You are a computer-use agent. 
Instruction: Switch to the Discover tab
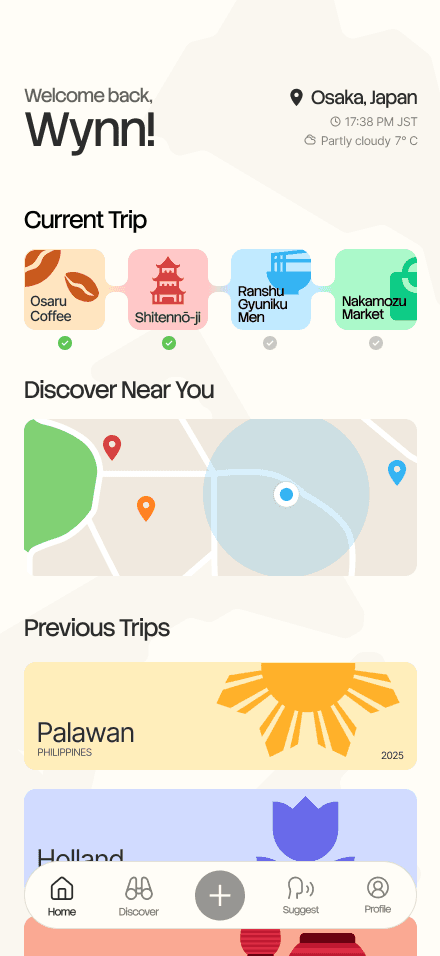point(138,896)
